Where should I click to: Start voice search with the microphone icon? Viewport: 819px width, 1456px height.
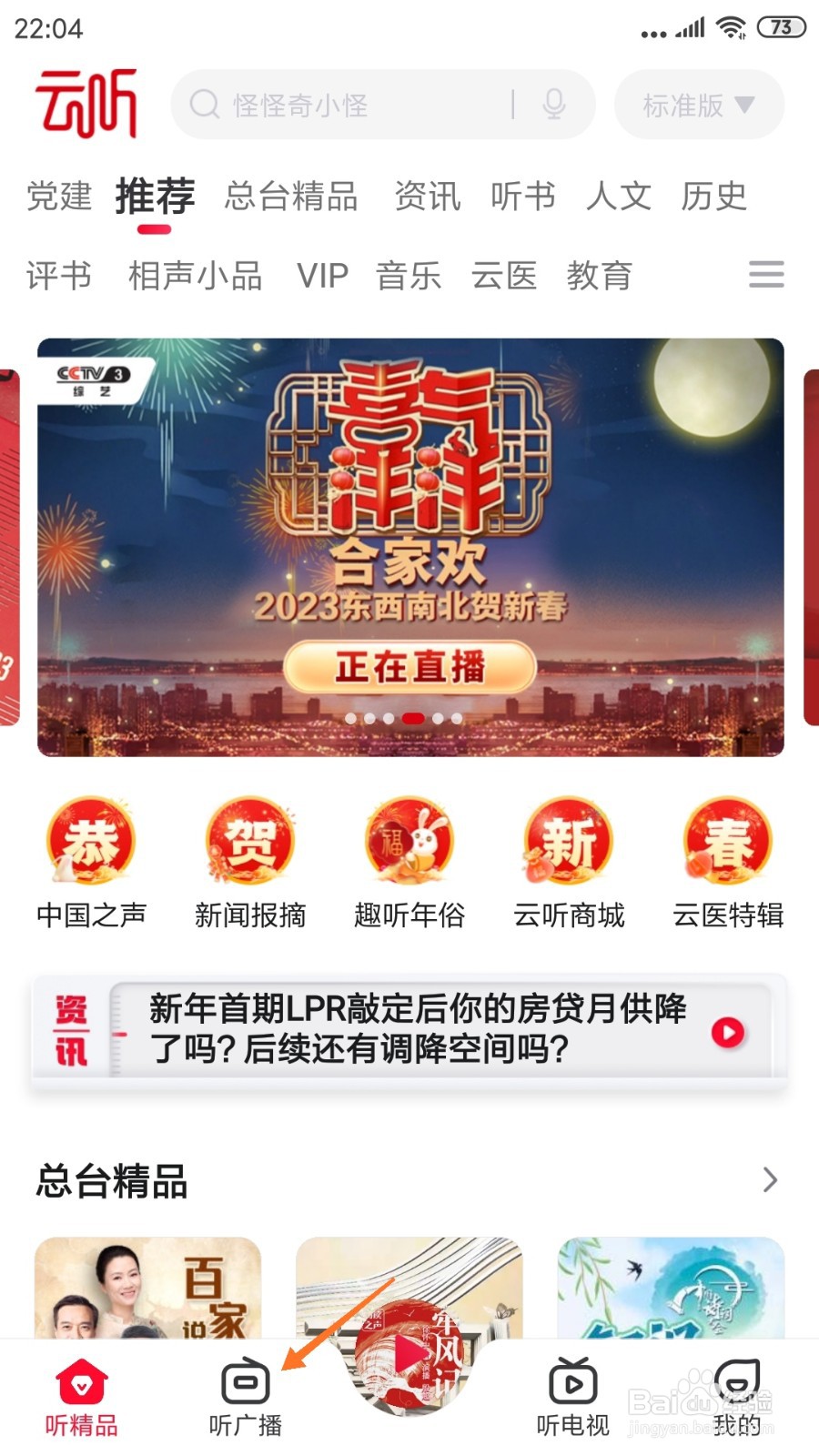[552, 105]
